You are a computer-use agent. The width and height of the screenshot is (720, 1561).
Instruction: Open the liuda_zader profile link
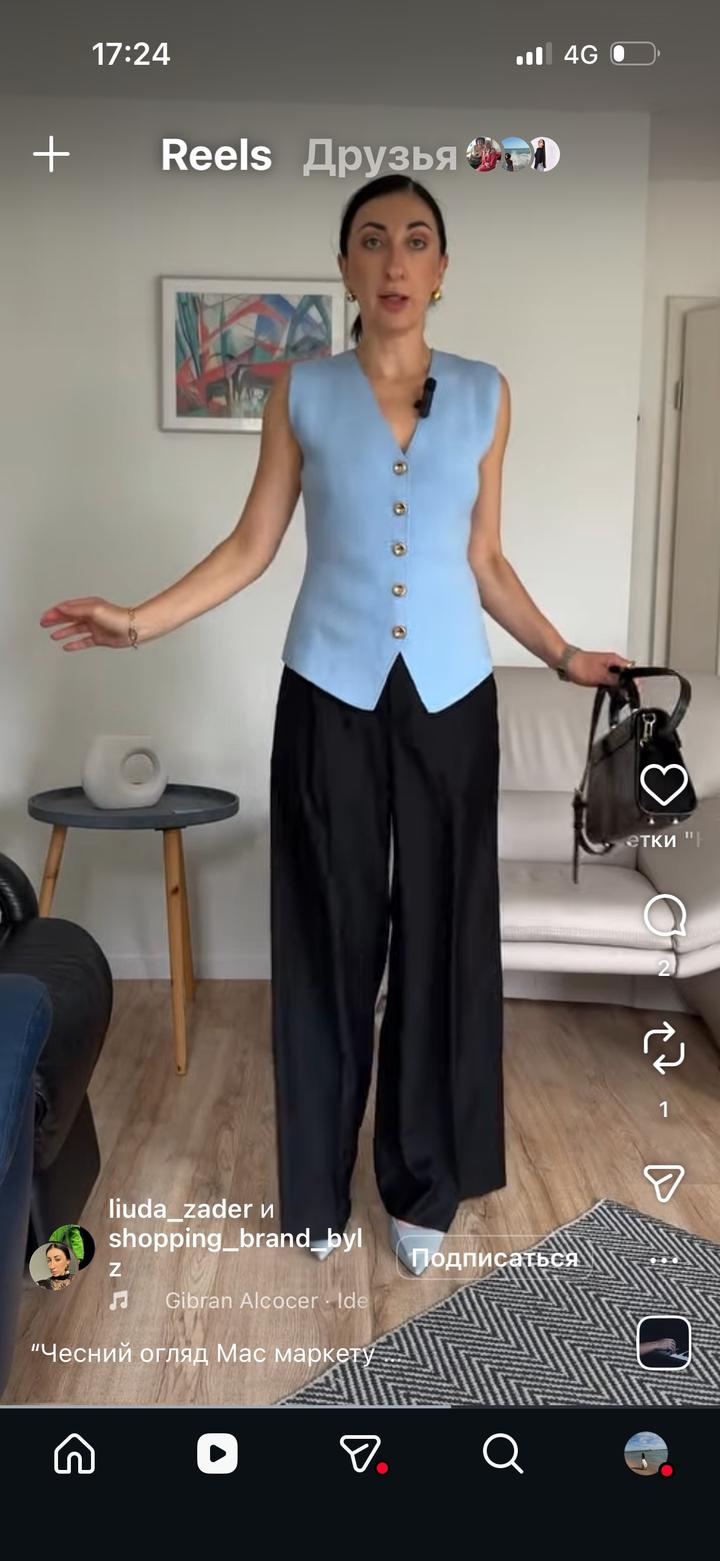180,1209
